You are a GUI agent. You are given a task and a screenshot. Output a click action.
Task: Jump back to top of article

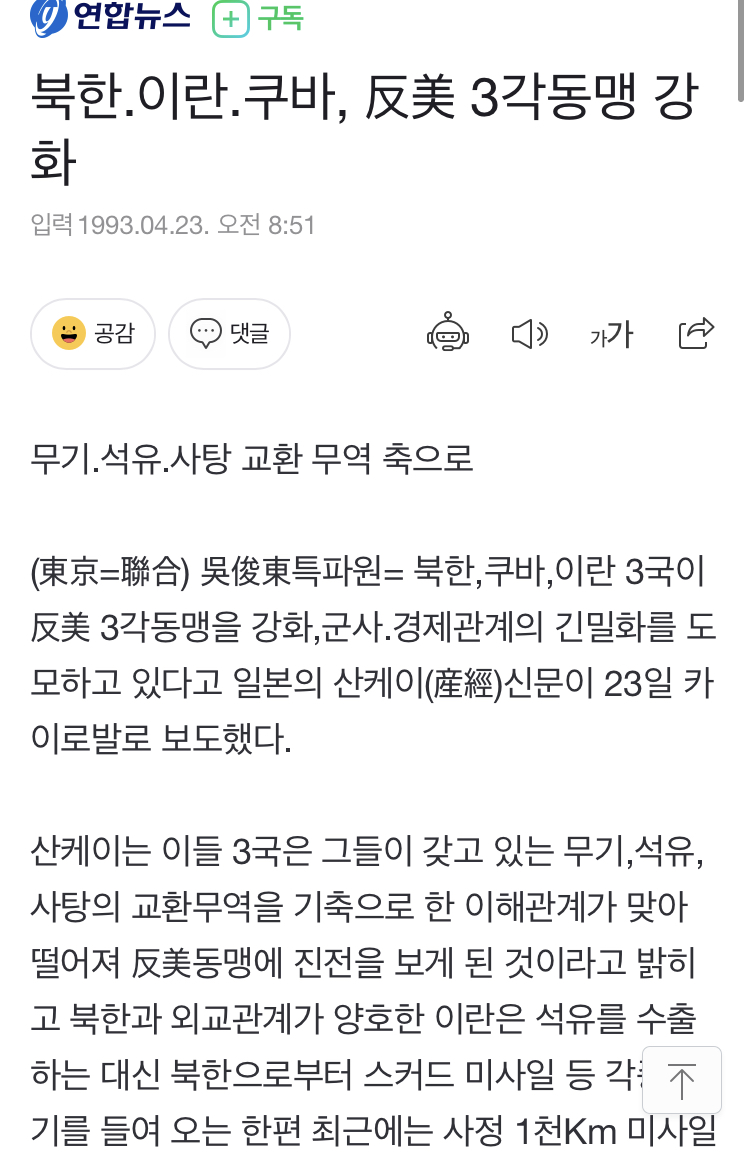click(681, 1080)
